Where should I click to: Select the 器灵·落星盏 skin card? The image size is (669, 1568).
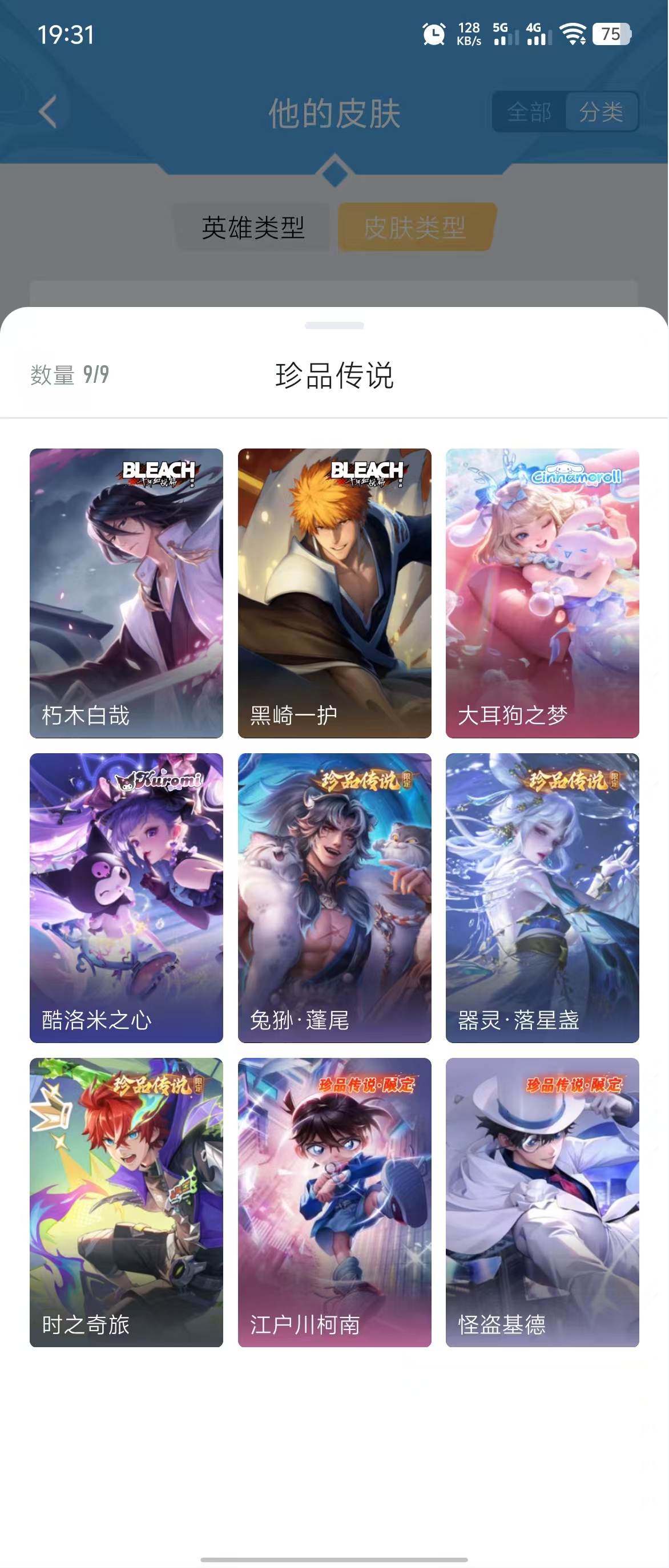click(x=542, y=897)
